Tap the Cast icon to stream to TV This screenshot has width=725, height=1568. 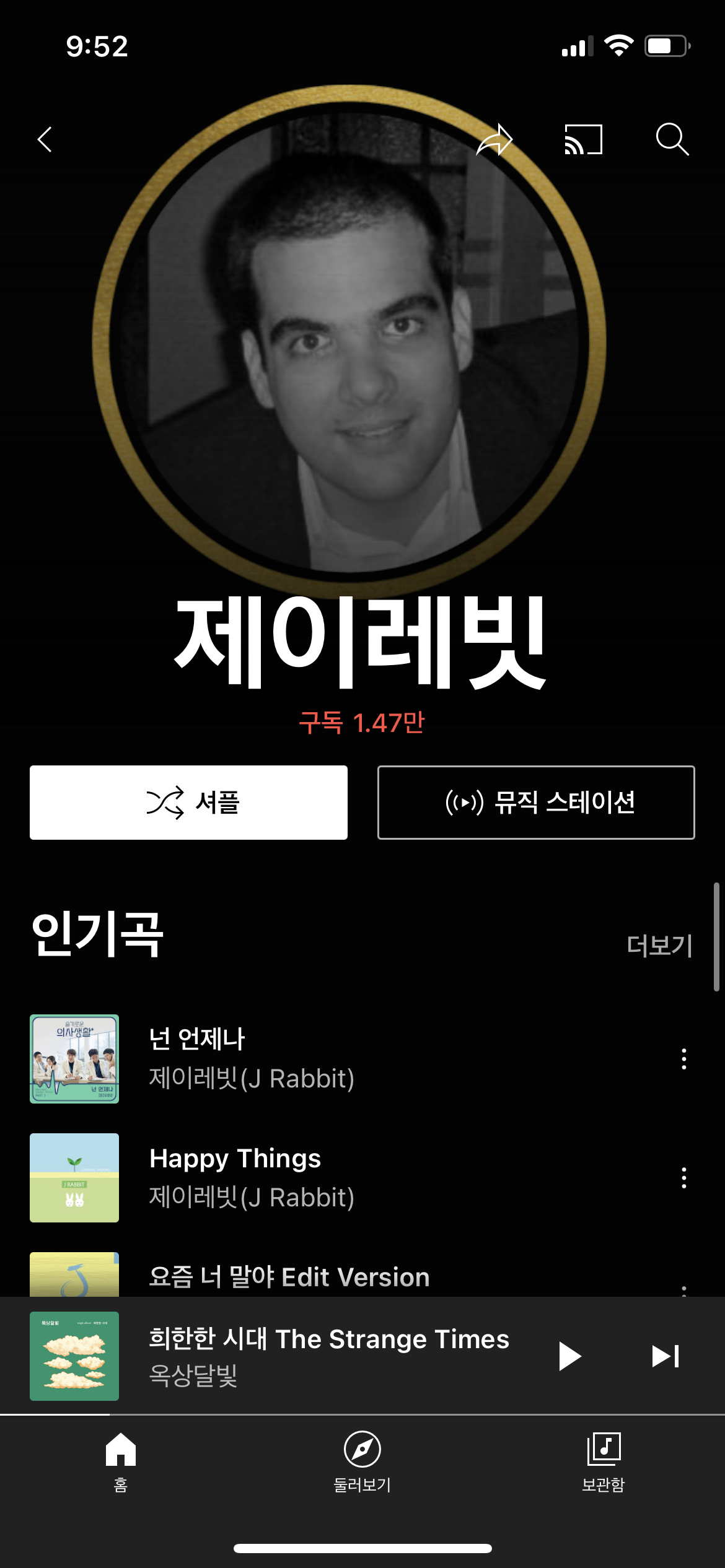[583, 139]
